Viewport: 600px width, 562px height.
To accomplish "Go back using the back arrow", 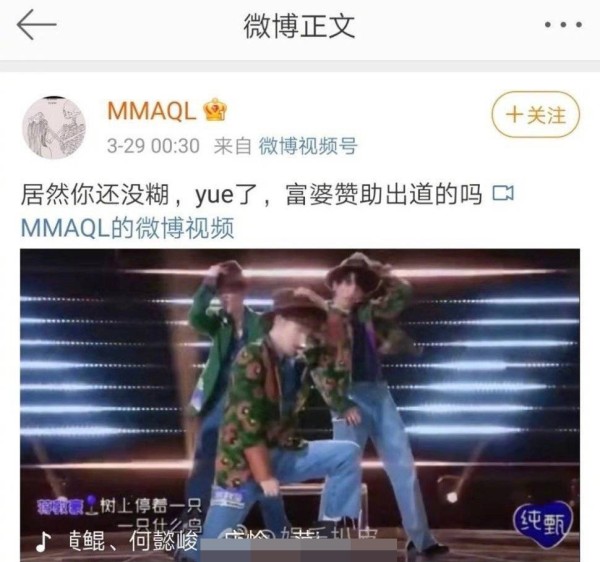I will click(x=36, y=27).
